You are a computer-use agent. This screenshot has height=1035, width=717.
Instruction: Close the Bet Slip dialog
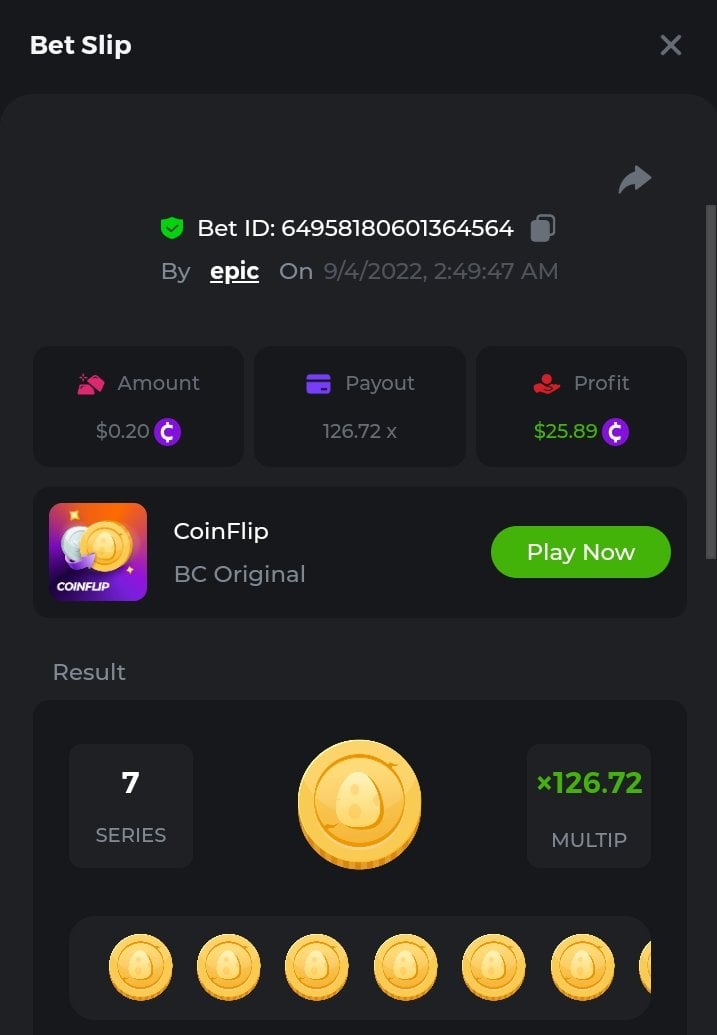point(670,45)
